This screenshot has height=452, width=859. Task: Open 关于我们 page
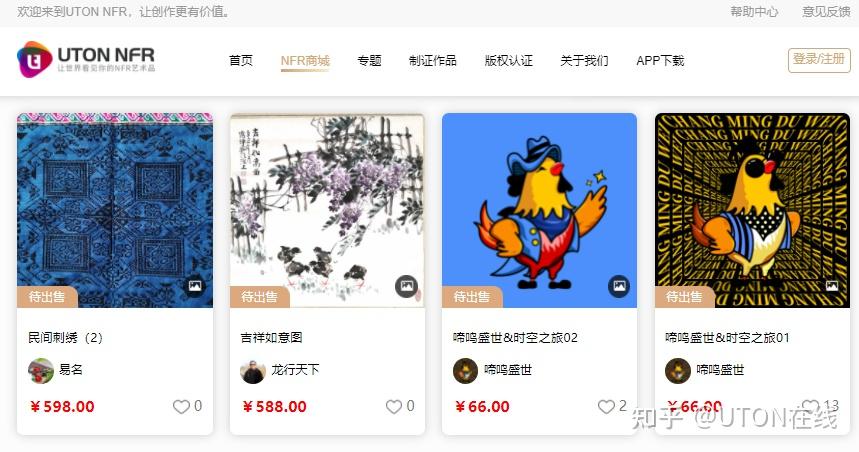pos(584,61)
